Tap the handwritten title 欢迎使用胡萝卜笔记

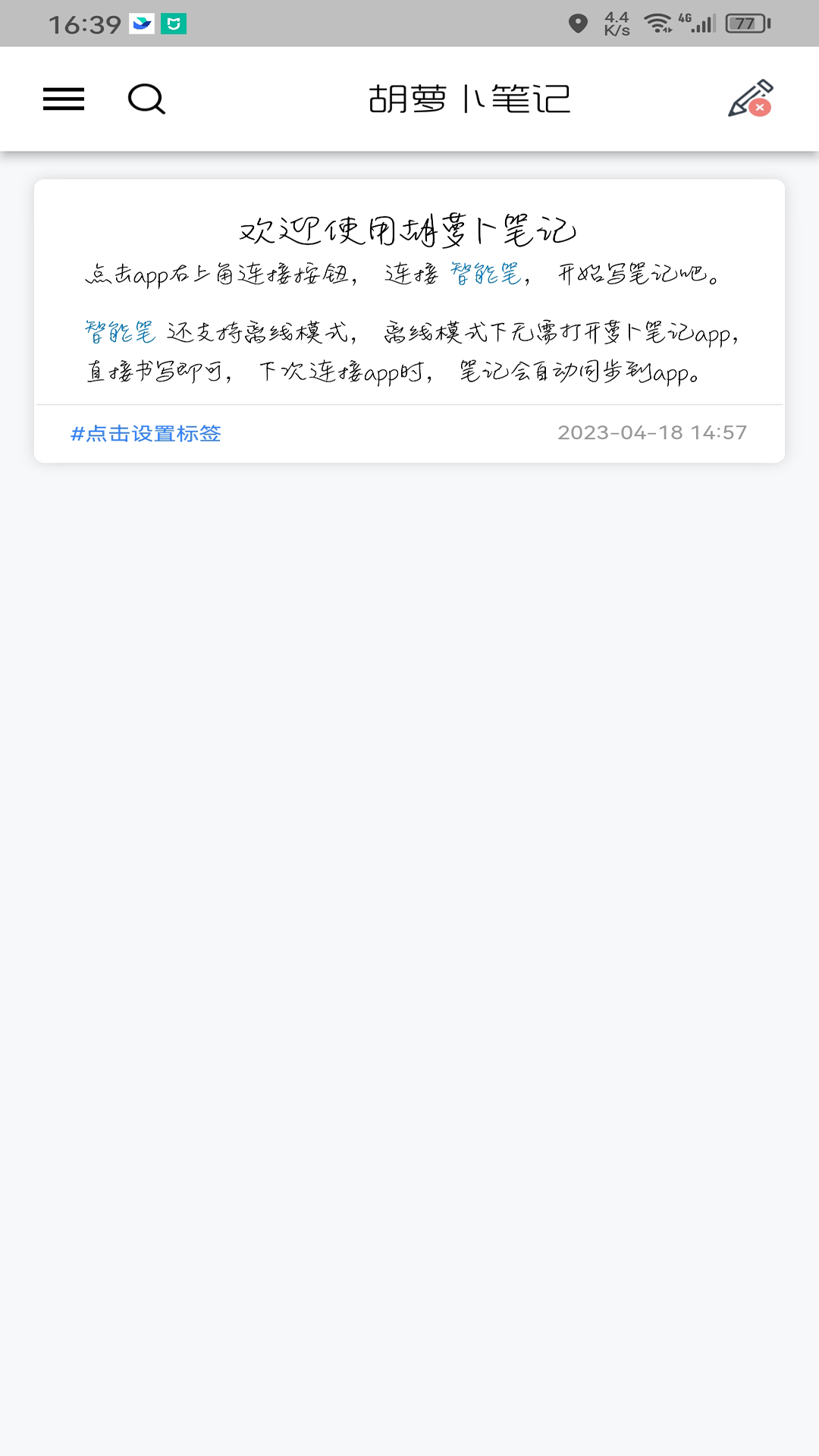tap(408, 230)
